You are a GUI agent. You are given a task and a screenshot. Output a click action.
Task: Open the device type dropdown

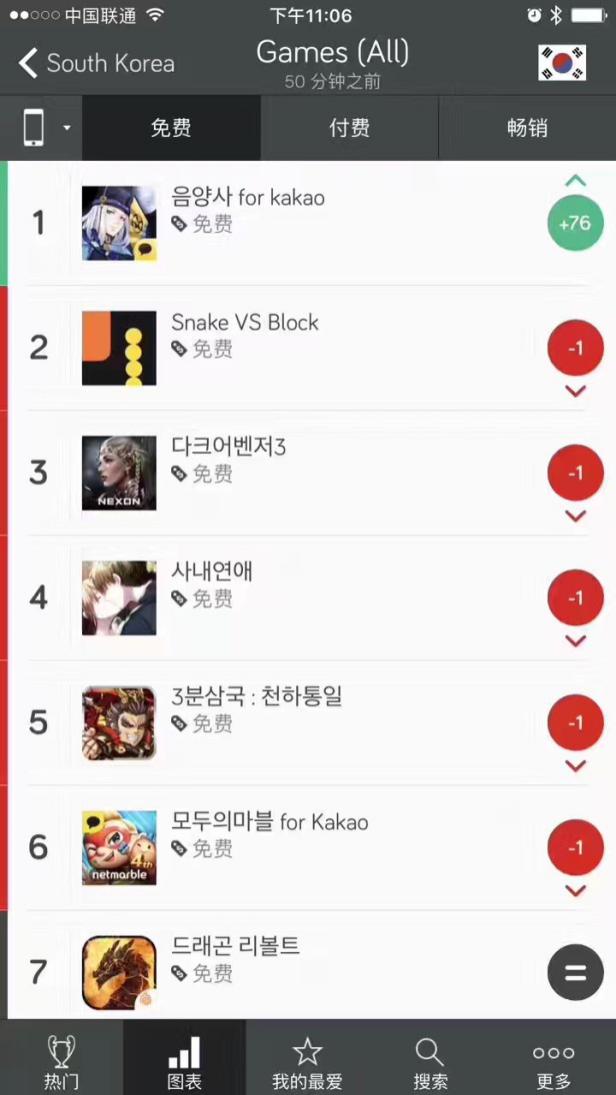pos(44,128)
